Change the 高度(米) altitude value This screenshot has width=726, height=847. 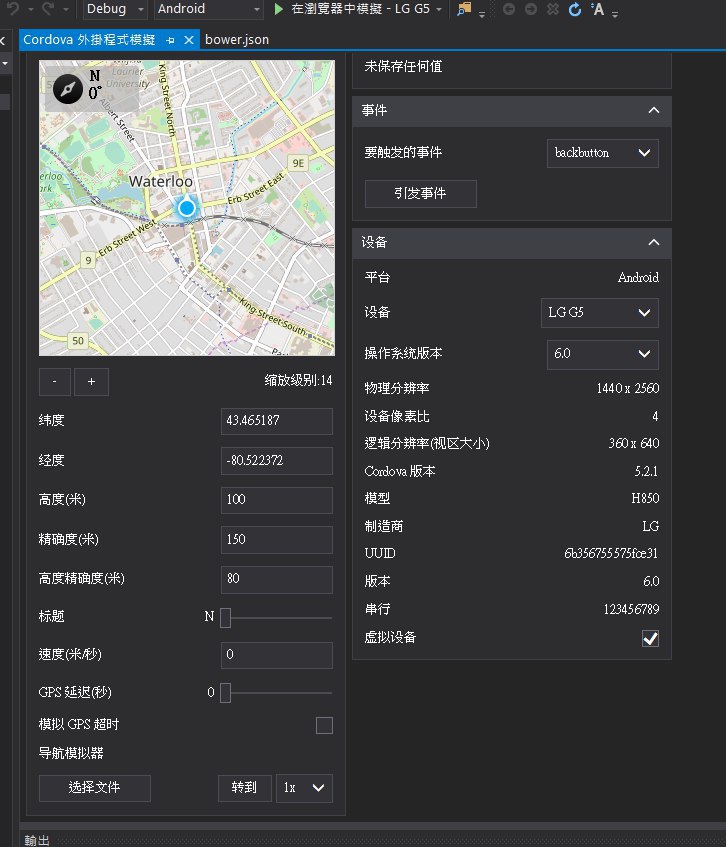[x=276, y=500]
